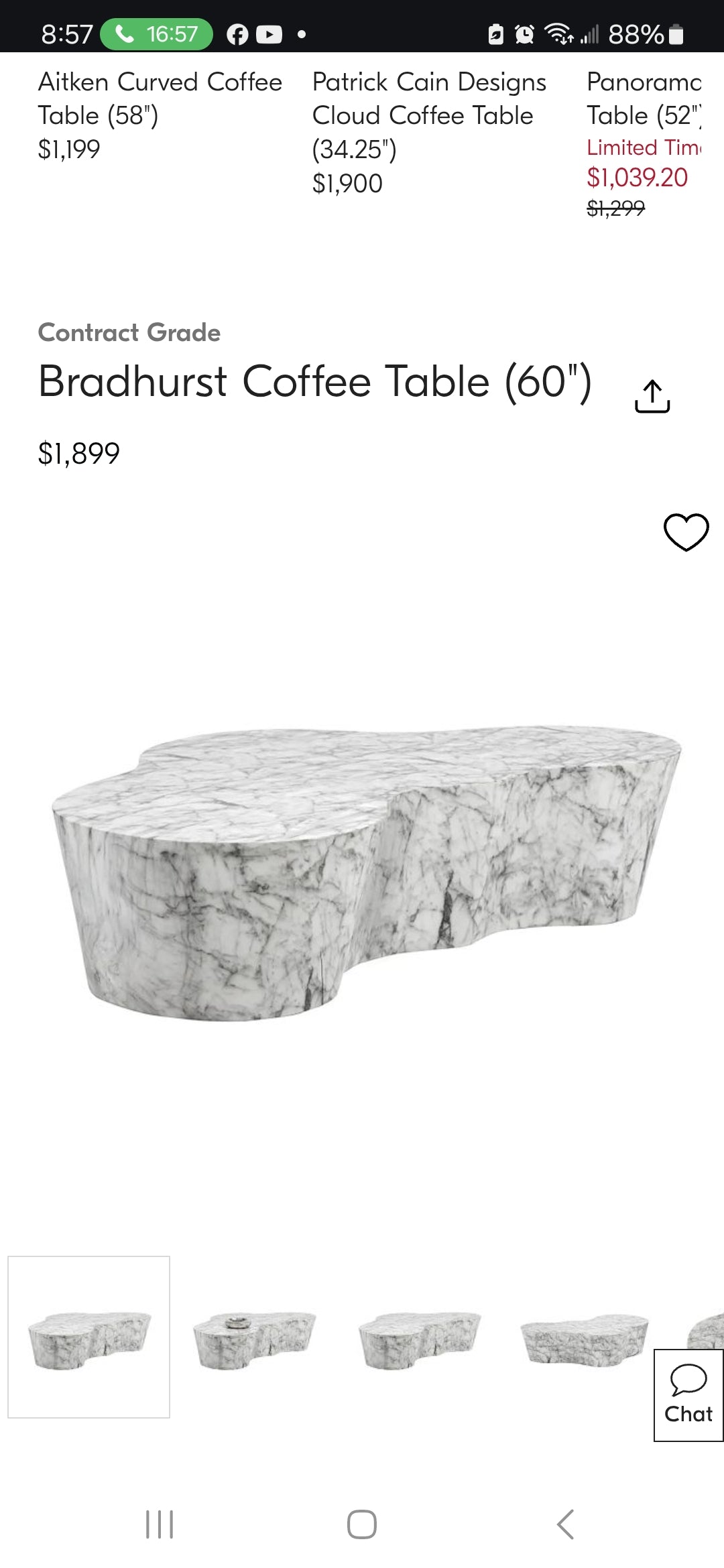
Task: Go back using the system back button
Action: (x=565, y=1524)
